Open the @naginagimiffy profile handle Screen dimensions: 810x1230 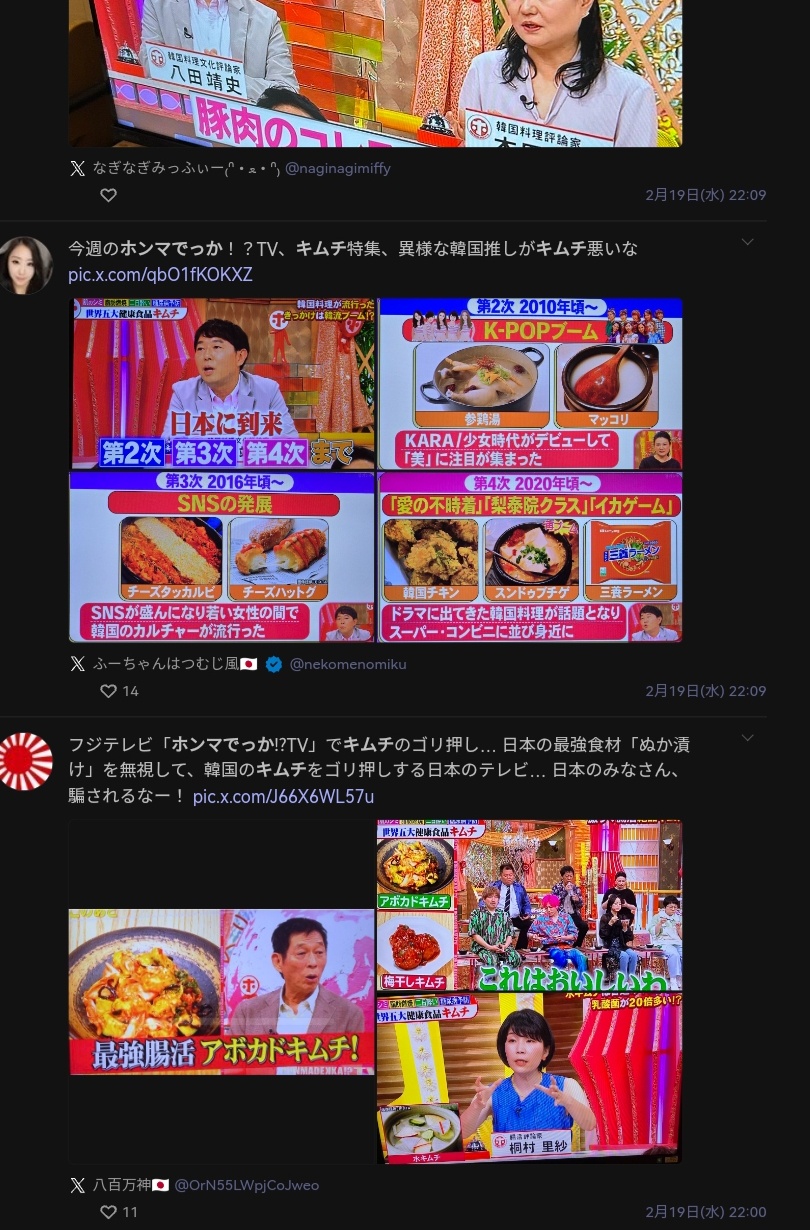click(x=337, y=169)
